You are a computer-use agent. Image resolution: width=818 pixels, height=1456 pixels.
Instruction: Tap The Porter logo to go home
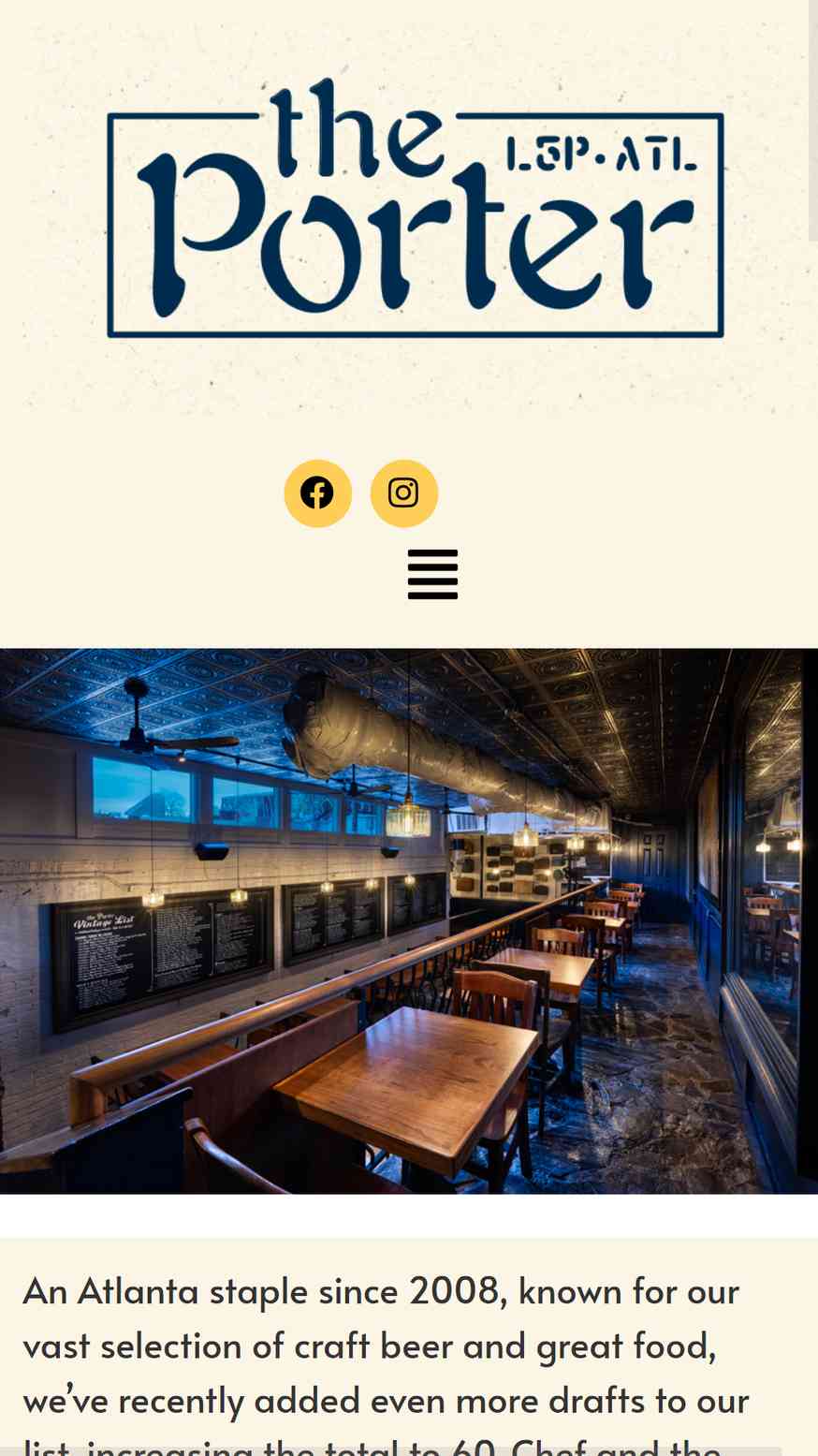(x=416, y=208)
